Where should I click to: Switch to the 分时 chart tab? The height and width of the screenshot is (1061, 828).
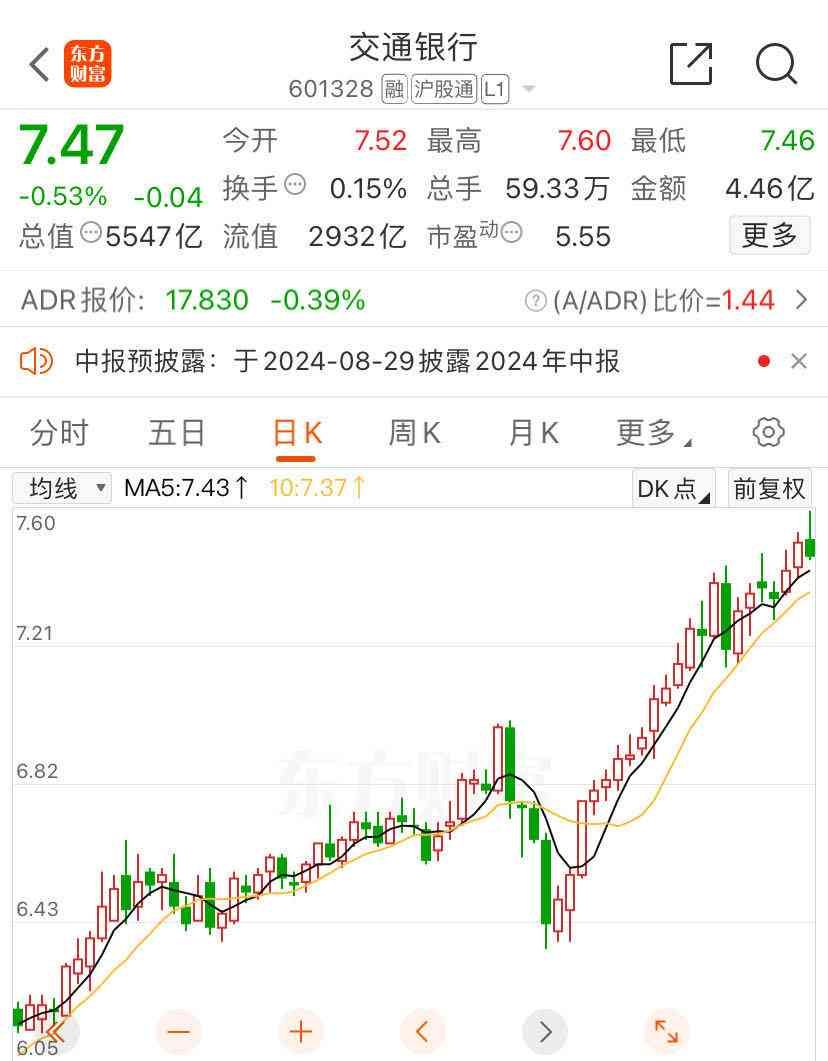(x=59, y=433)
